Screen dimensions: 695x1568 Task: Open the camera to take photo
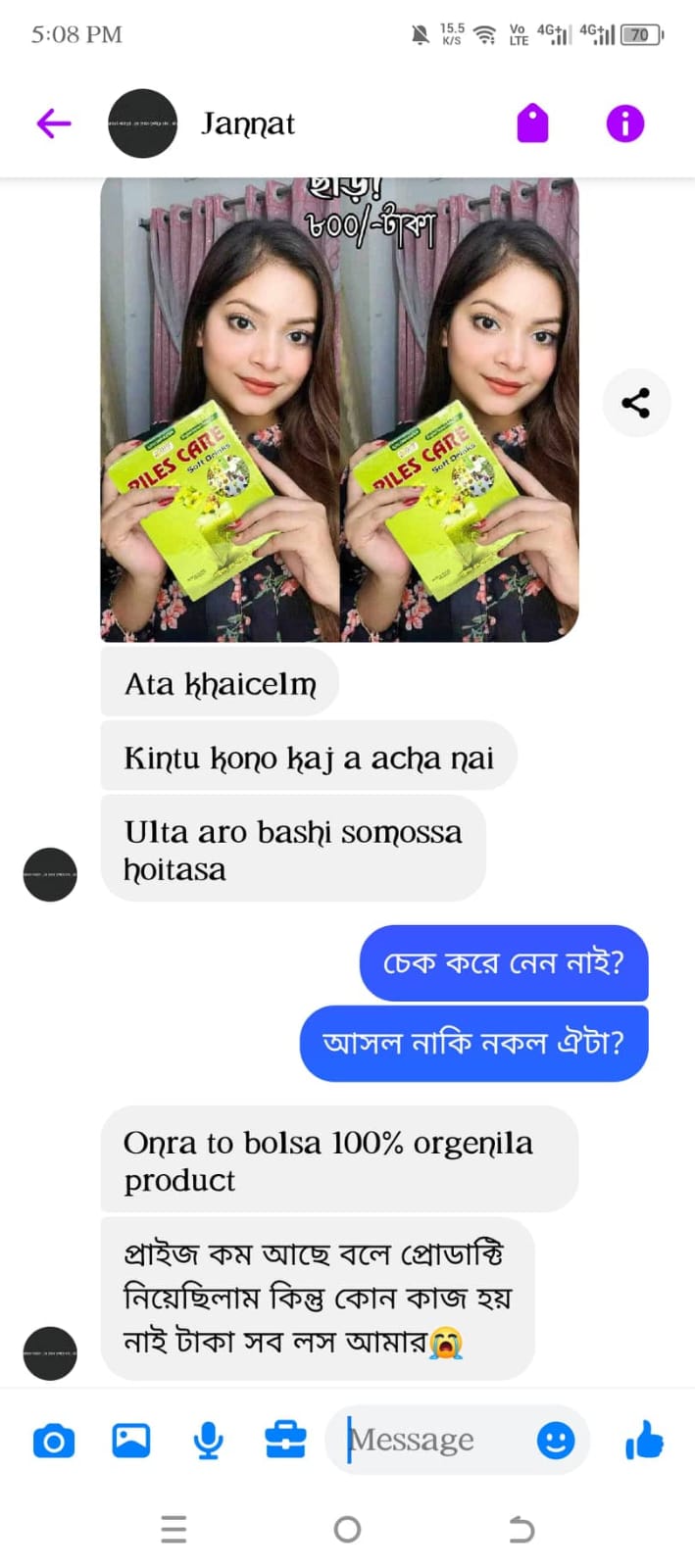54,1441
